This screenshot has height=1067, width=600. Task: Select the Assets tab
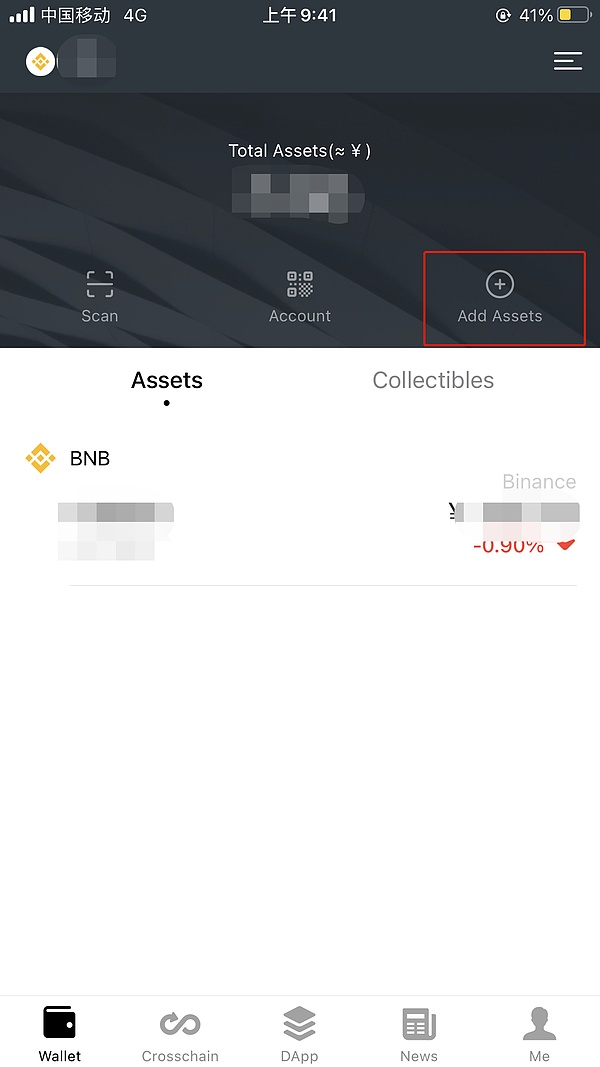(167, 381)
